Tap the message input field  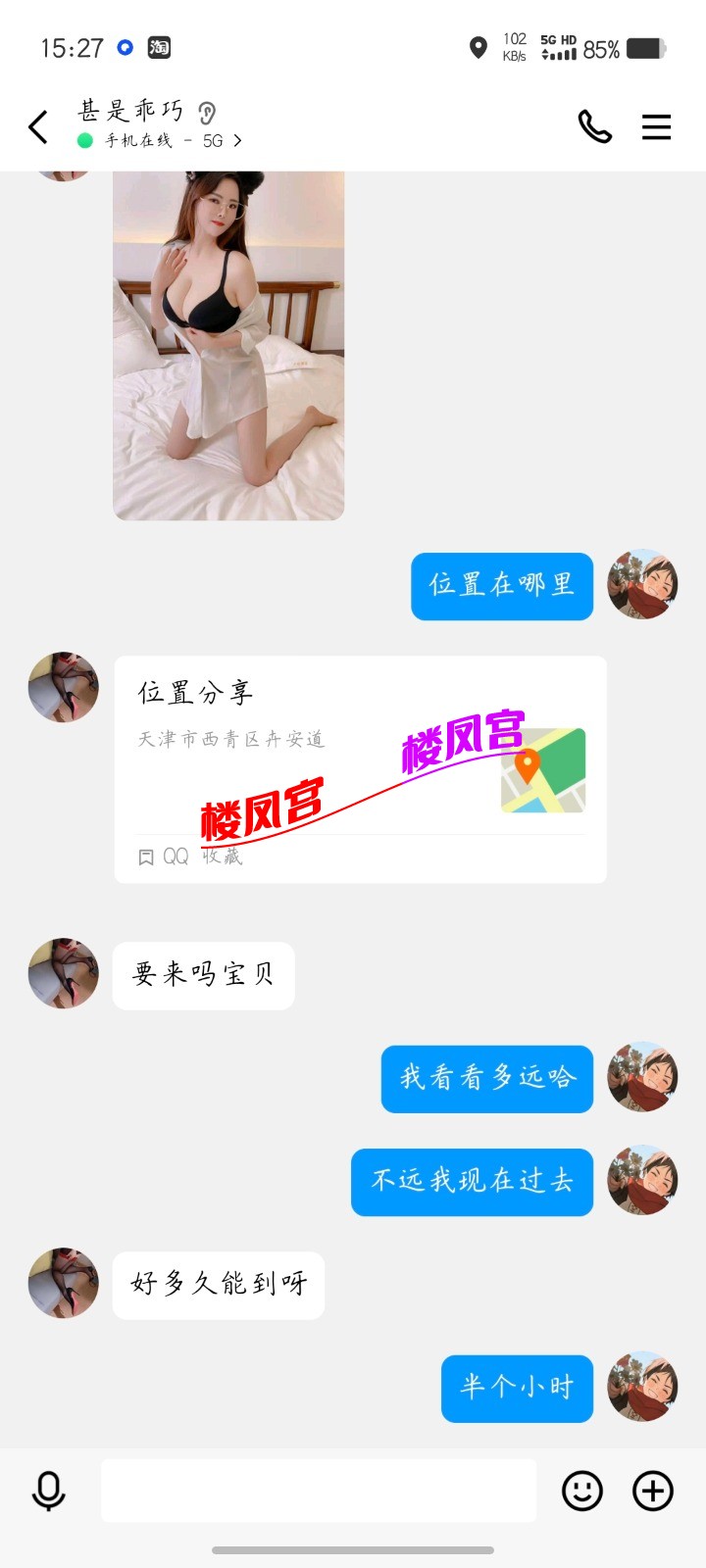(x=318, y=1490)
